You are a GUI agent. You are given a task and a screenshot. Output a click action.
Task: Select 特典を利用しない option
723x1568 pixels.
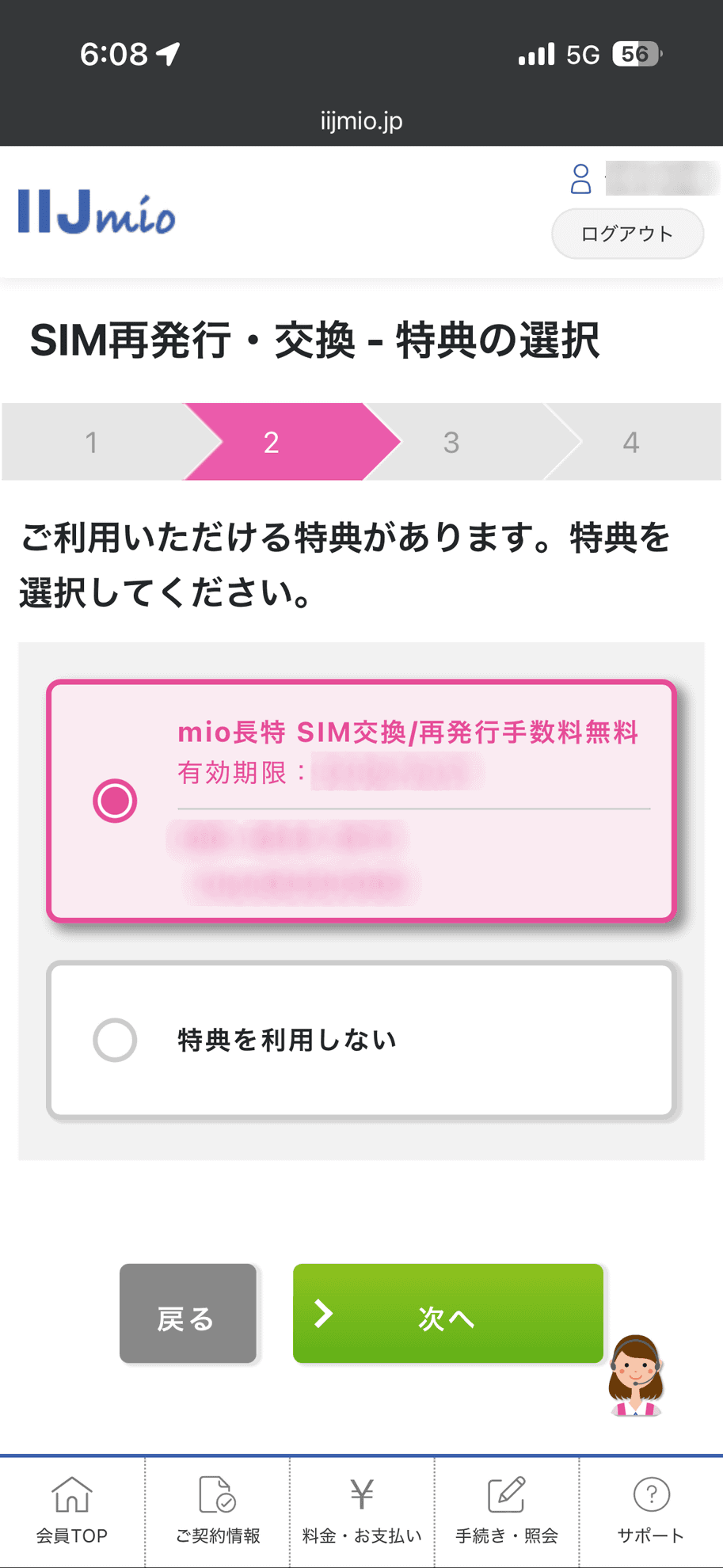(361, 1039)
